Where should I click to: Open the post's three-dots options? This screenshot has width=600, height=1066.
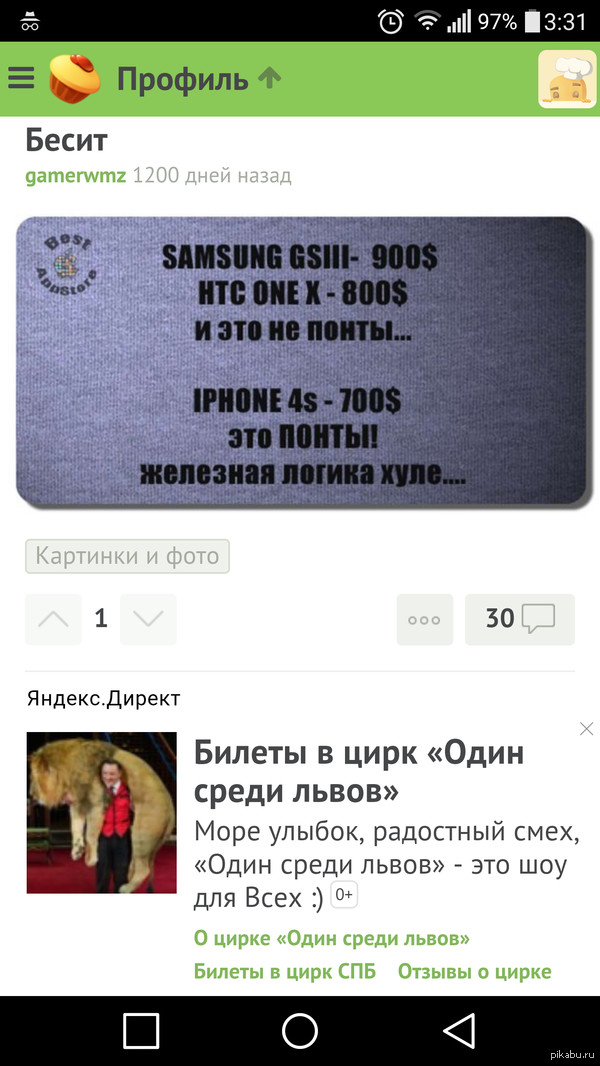coord(424,619)
